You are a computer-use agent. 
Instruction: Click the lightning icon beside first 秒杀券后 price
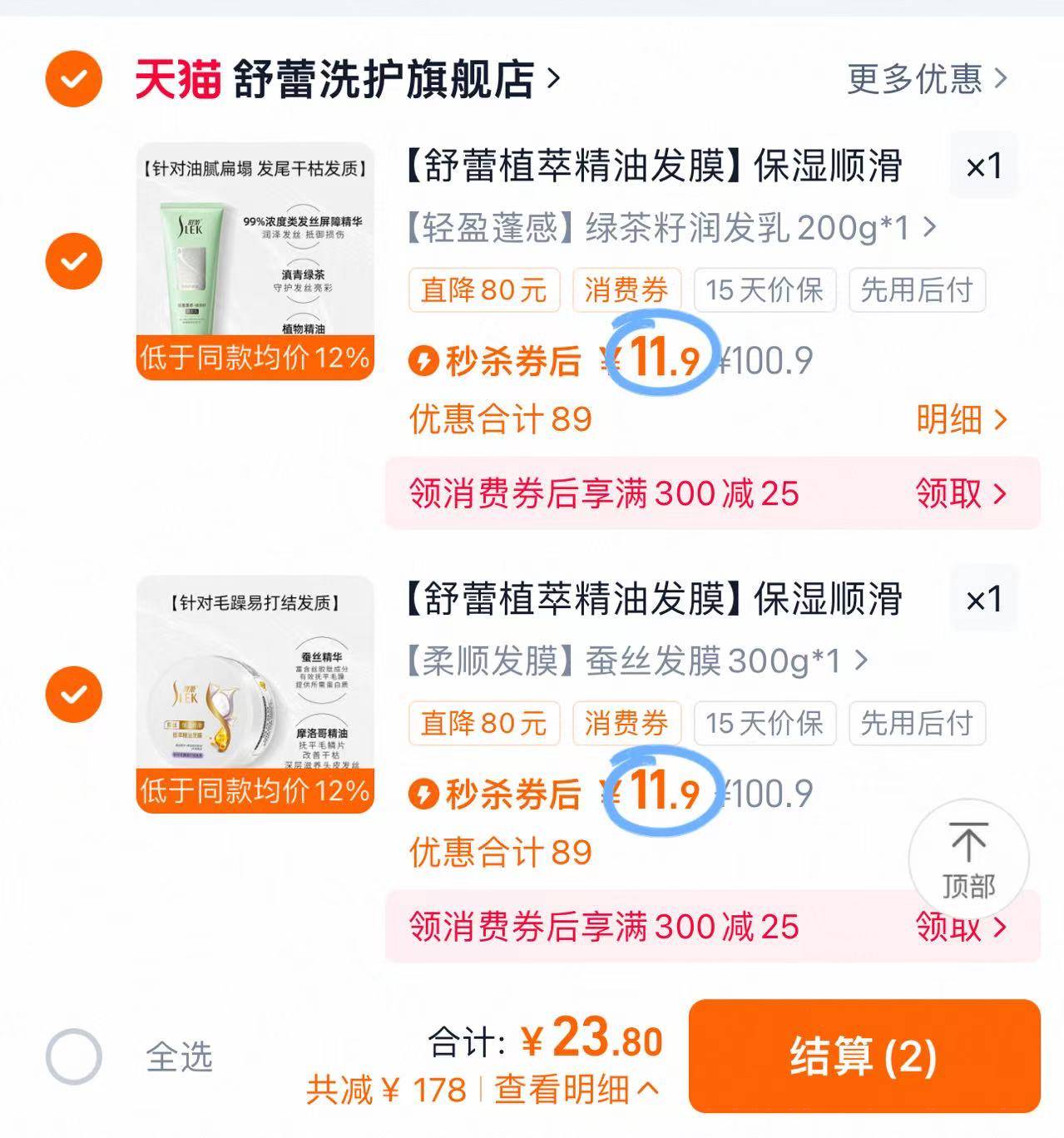tap(425, 359)
